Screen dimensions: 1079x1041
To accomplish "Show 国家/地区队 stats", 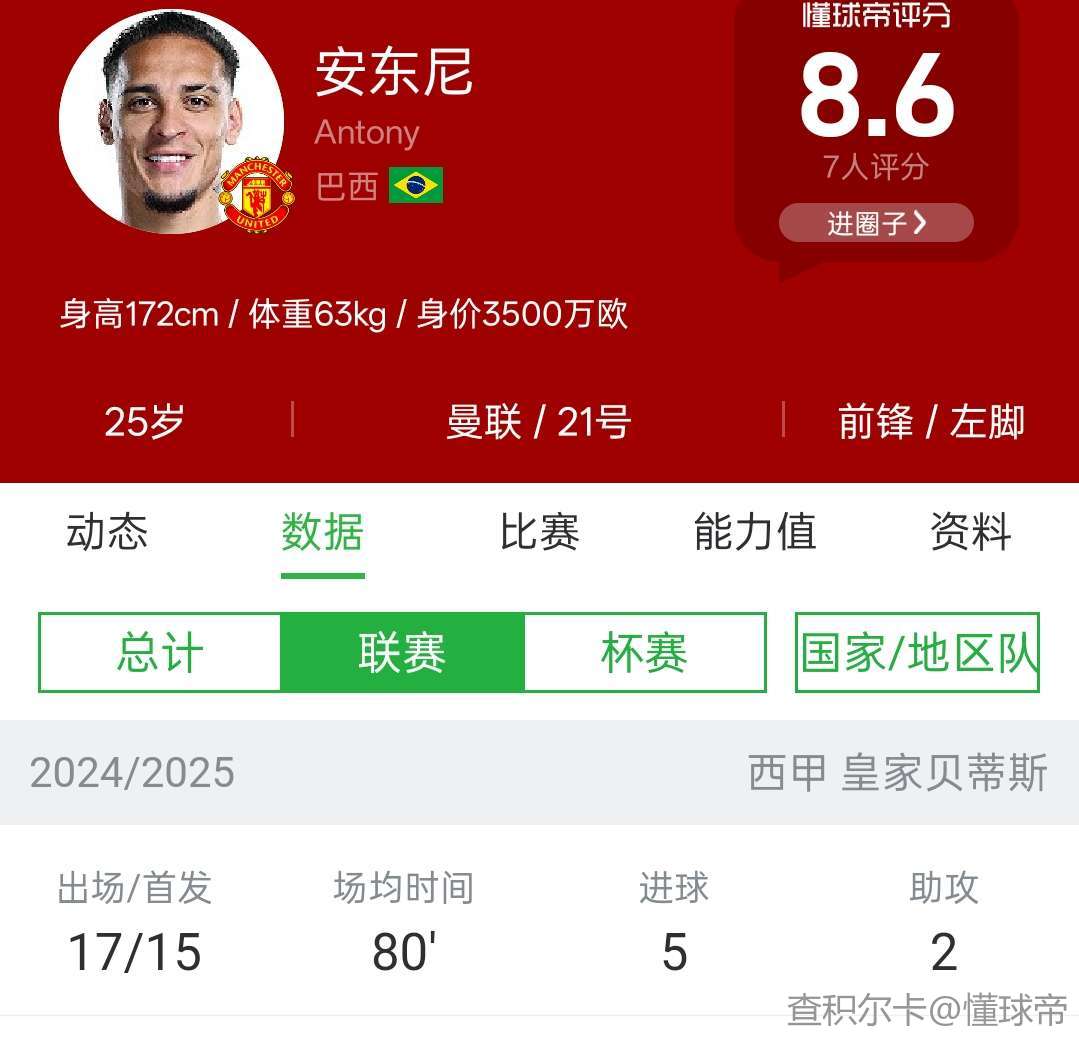I will [917, 653].
